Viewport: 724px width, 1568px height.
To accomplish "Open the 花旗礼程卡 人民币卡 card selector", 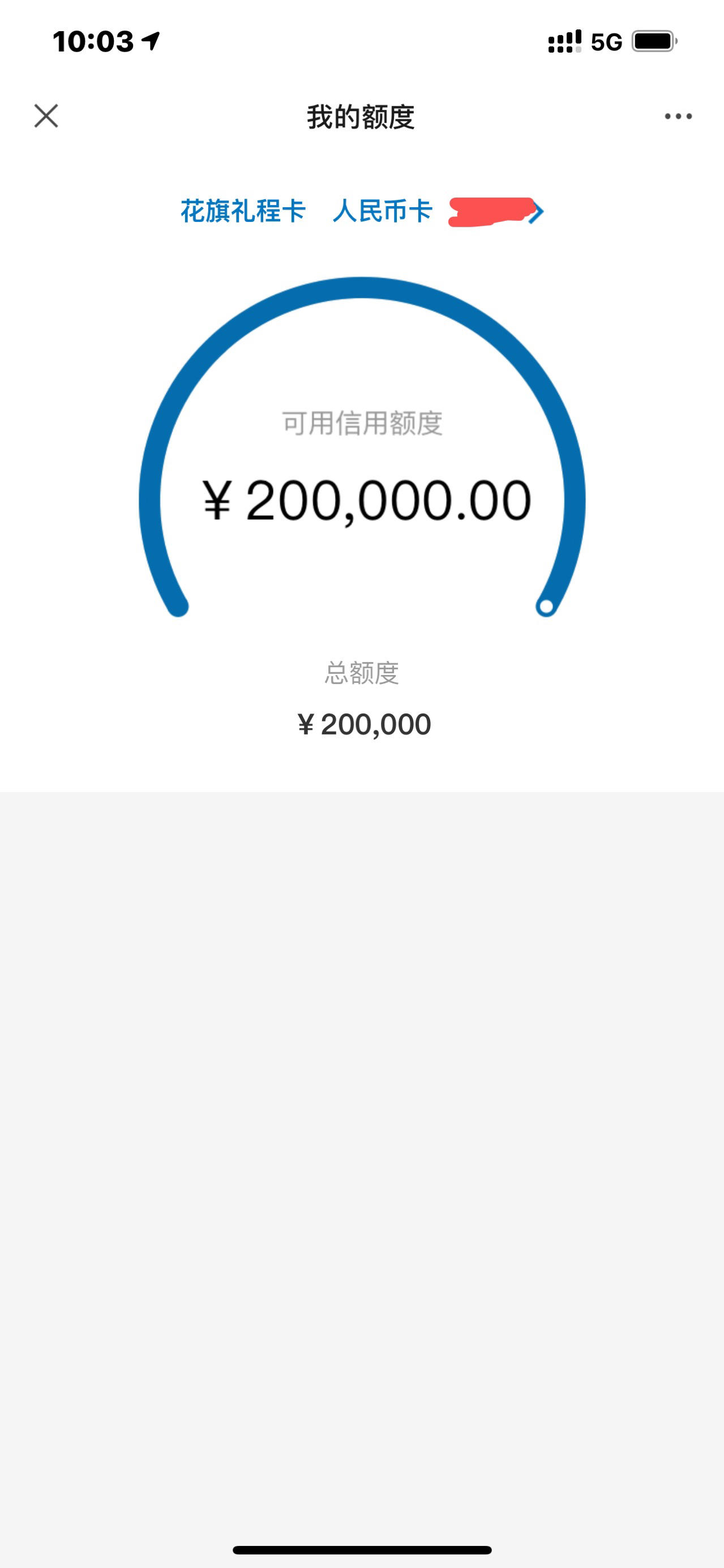I will [362, 211].
